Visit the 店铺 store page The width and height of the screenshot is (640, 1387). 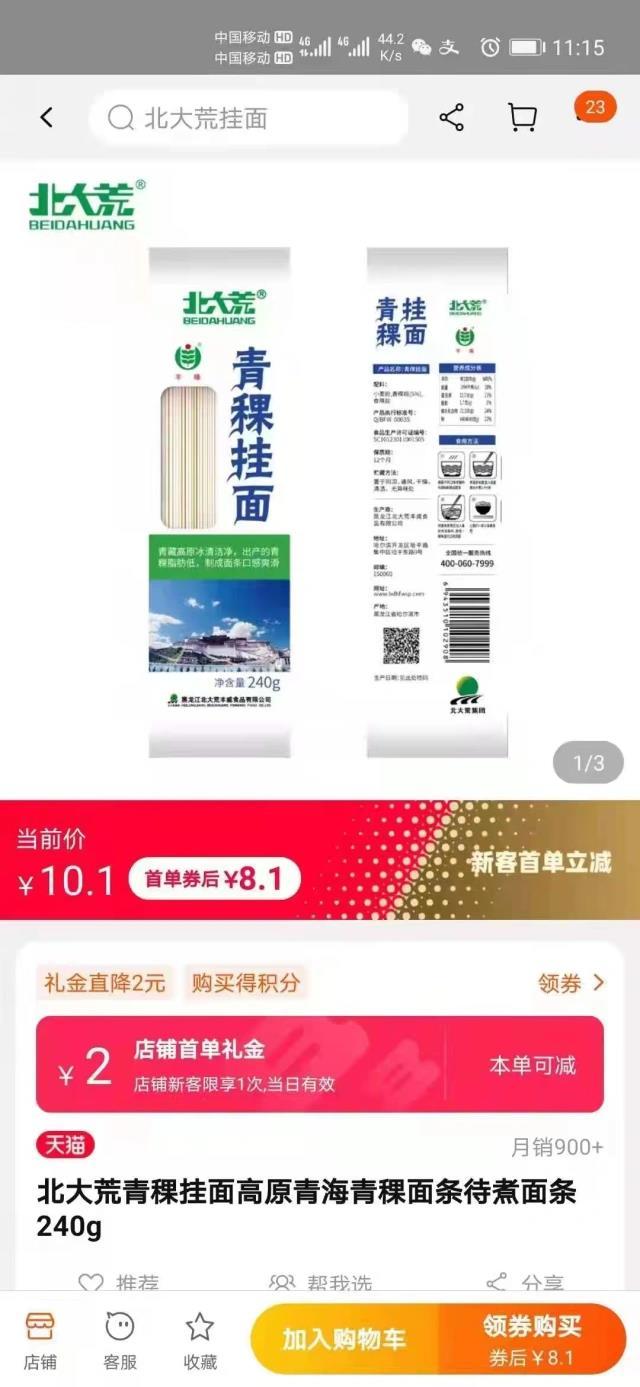coord(40,1340)
